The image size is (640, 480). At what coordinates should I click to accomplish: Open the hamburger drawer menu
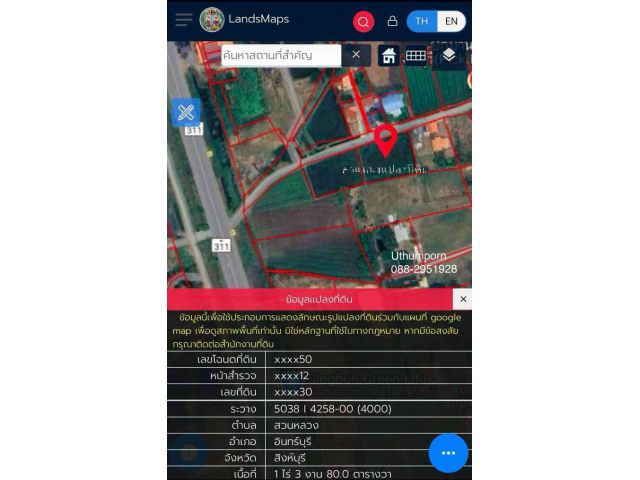pos(184,20)
